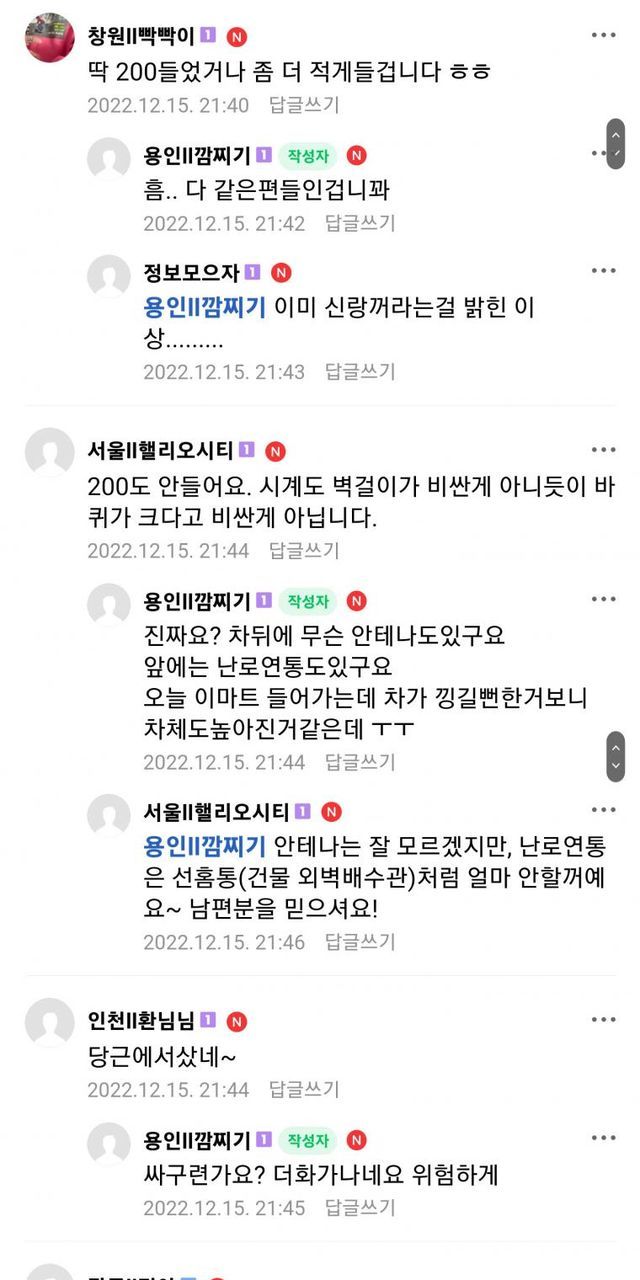Open overflow menu on the '진짜요?' comment
This screenshot has width=640, height=1280.
603,599
